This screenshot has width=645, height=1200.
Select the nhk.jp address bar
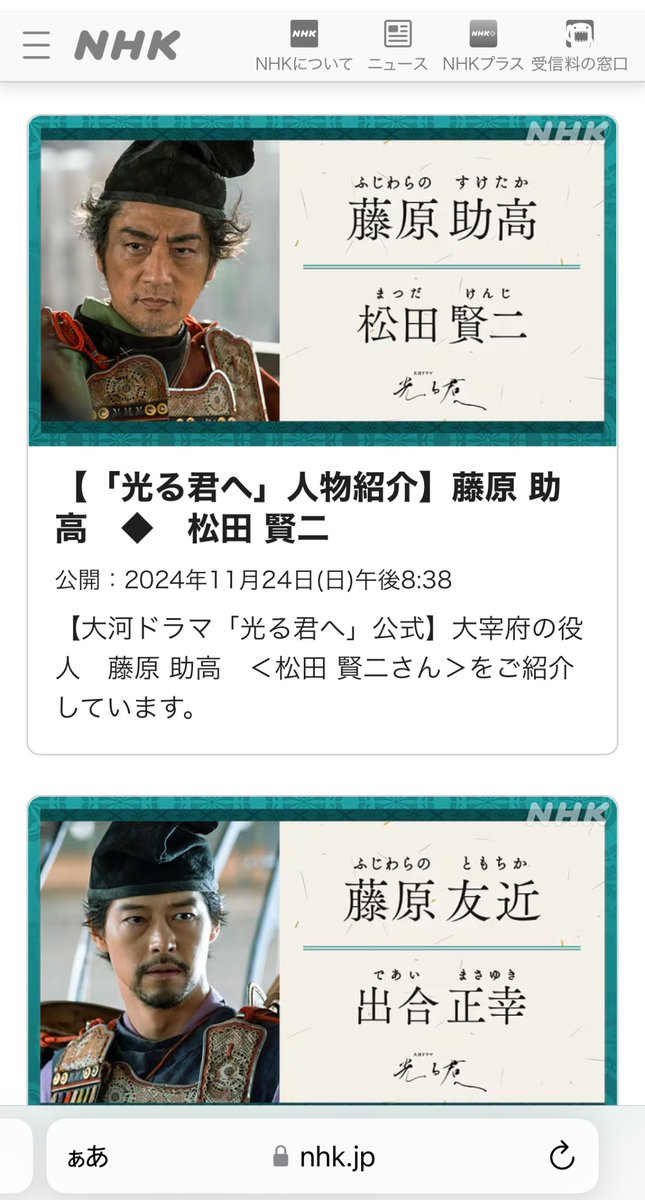324,1157
